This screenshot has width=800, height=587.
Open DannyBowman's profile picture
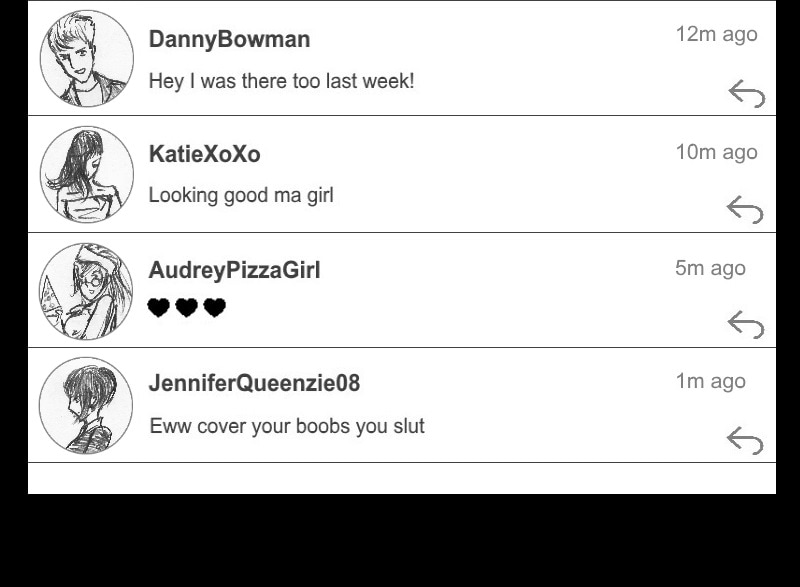click(x=87, y=59)
